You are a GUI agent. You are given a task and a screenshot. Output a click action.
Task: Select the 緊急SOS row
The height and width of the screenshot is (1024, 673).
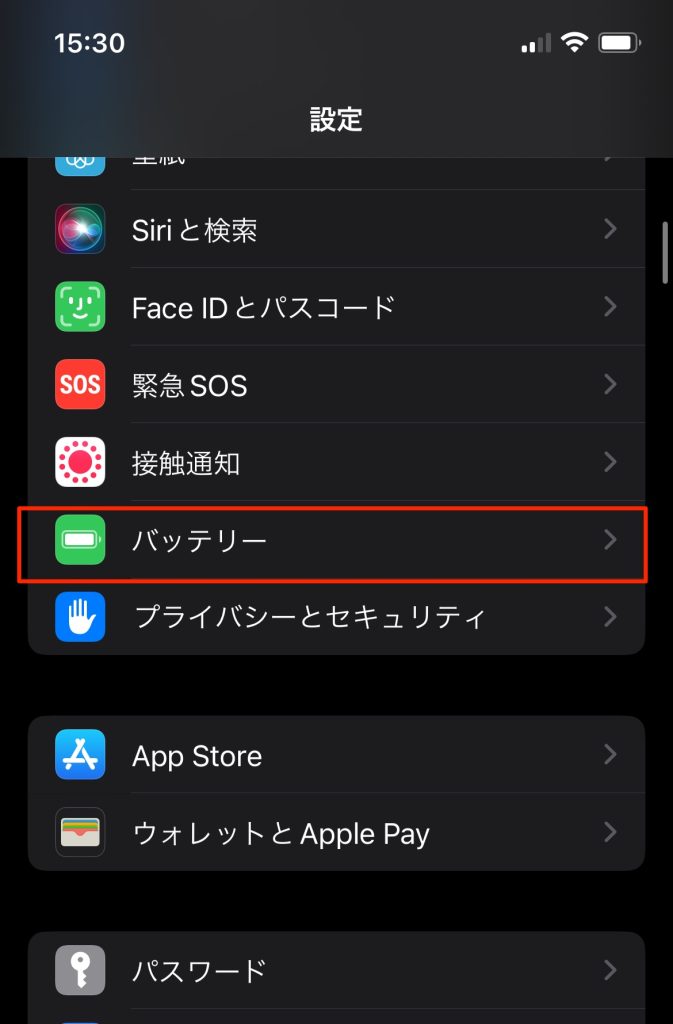(x=336, y=385)
